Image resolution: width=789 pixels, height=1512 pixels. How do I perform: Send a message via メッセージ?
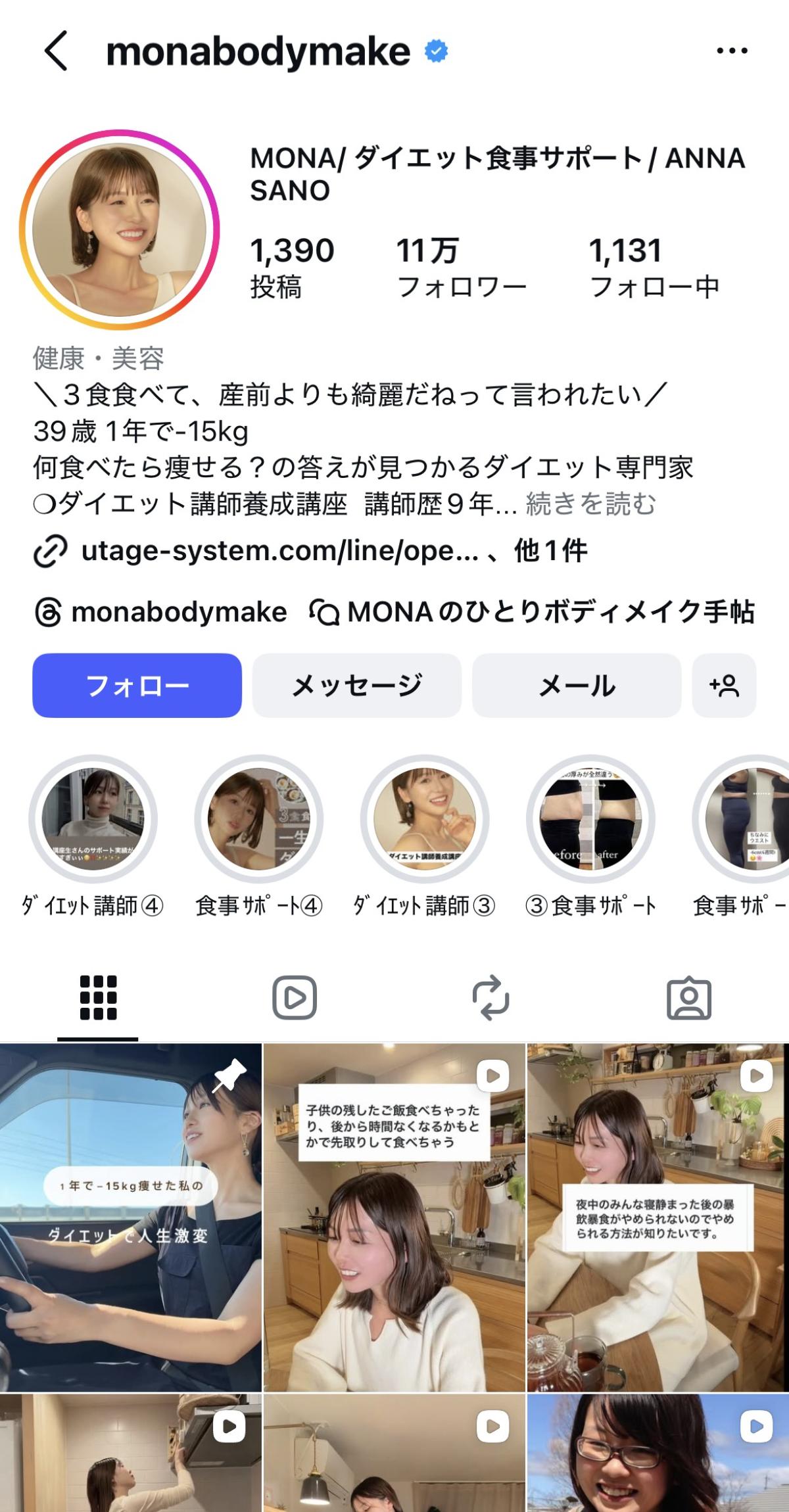point(357,686)
